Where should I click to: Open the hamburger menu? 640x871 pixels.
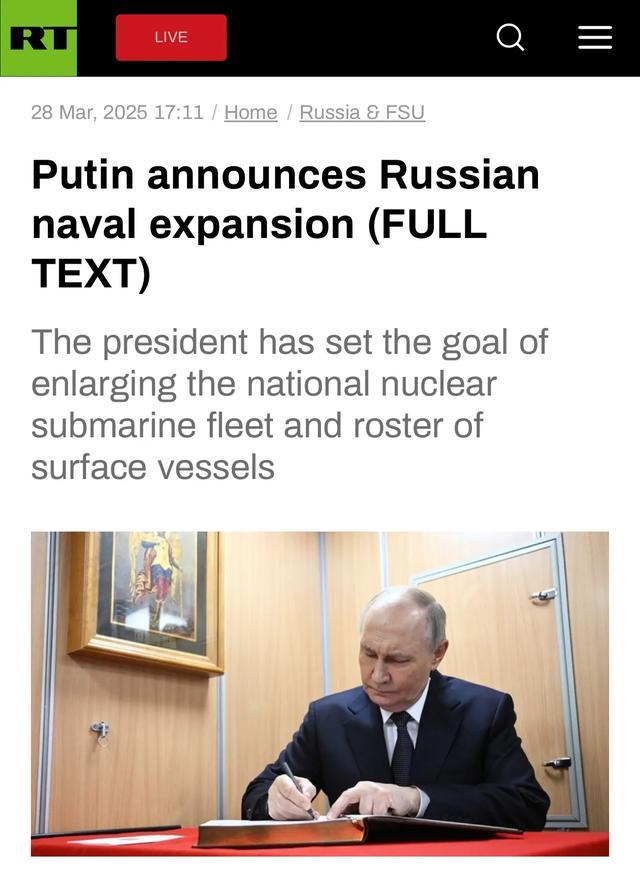tap(595, 38)
